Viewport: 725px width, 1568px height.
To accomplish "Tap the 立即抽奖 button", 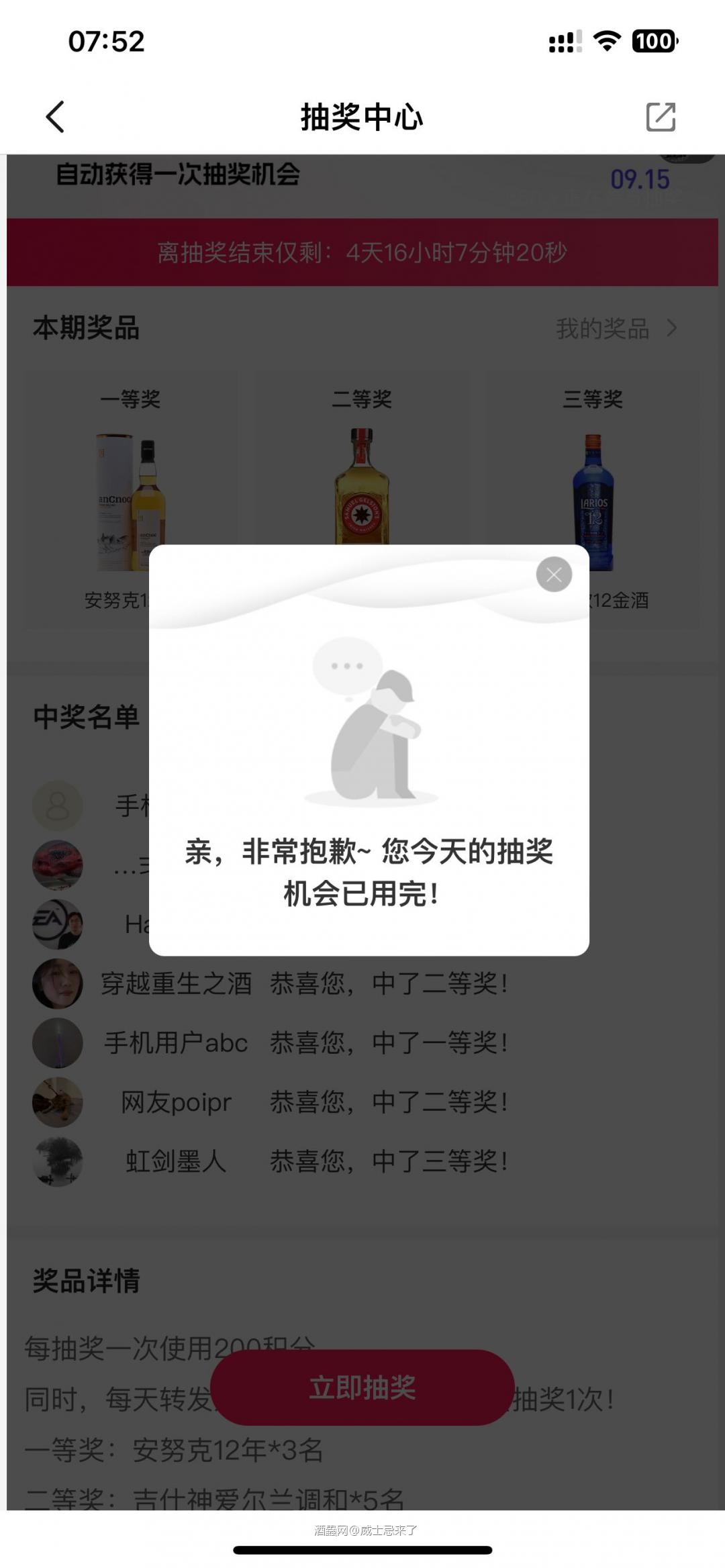I will [362, 1387].
